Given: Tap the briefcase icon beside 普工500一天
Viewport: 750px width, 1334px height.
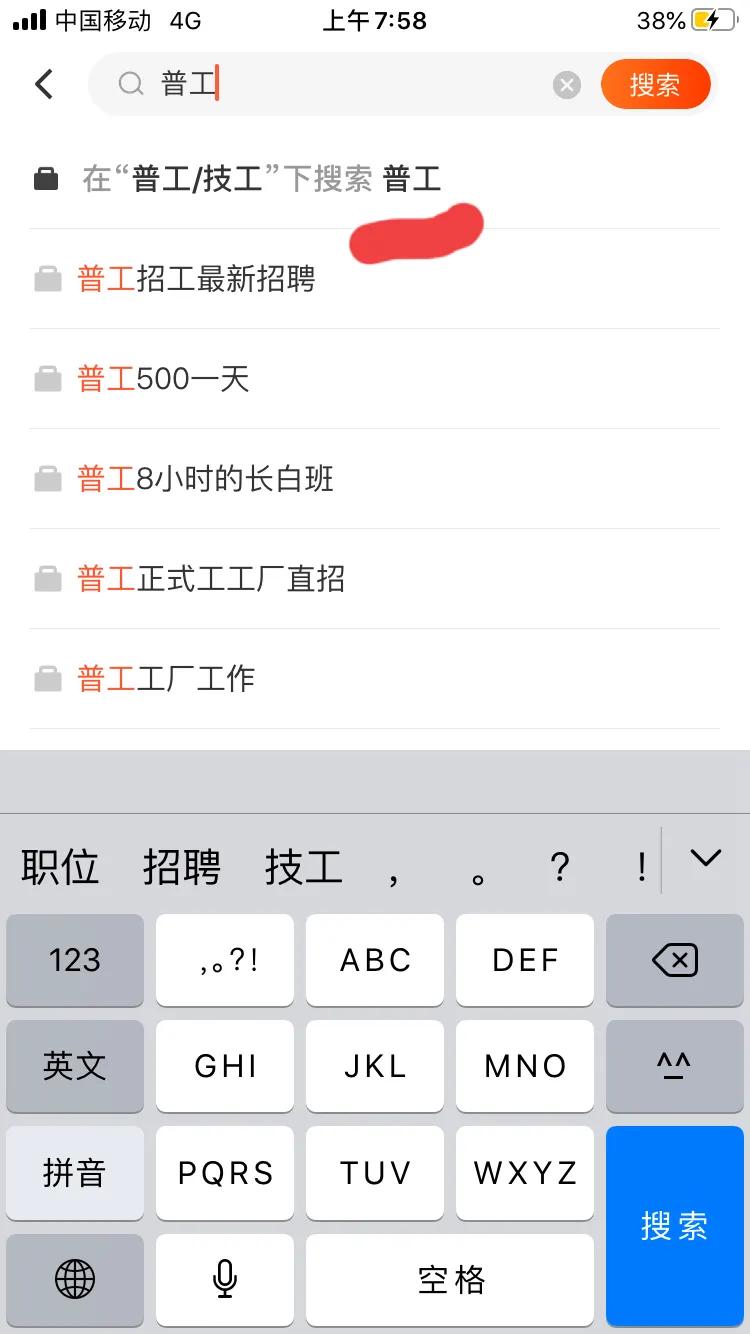Looking at the screenshot, I should [47, 379].
